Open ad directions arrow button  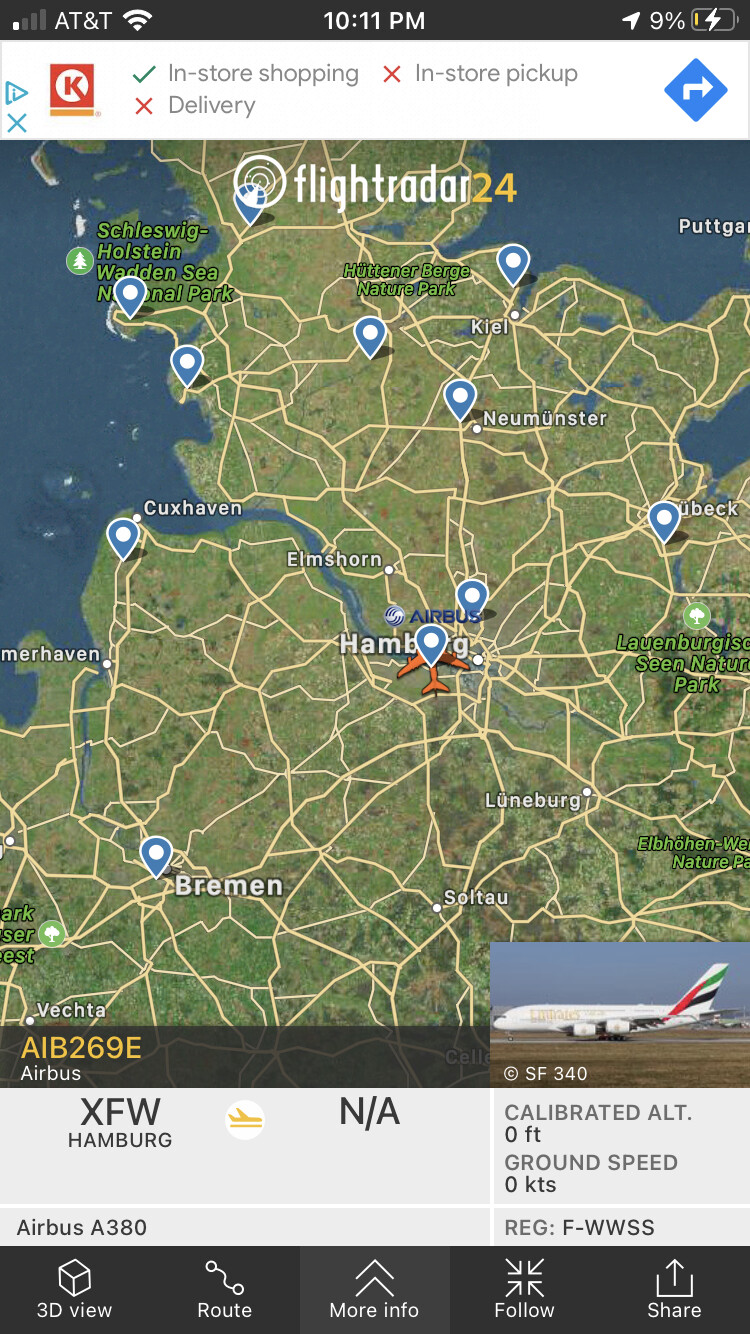click(695, 89)
